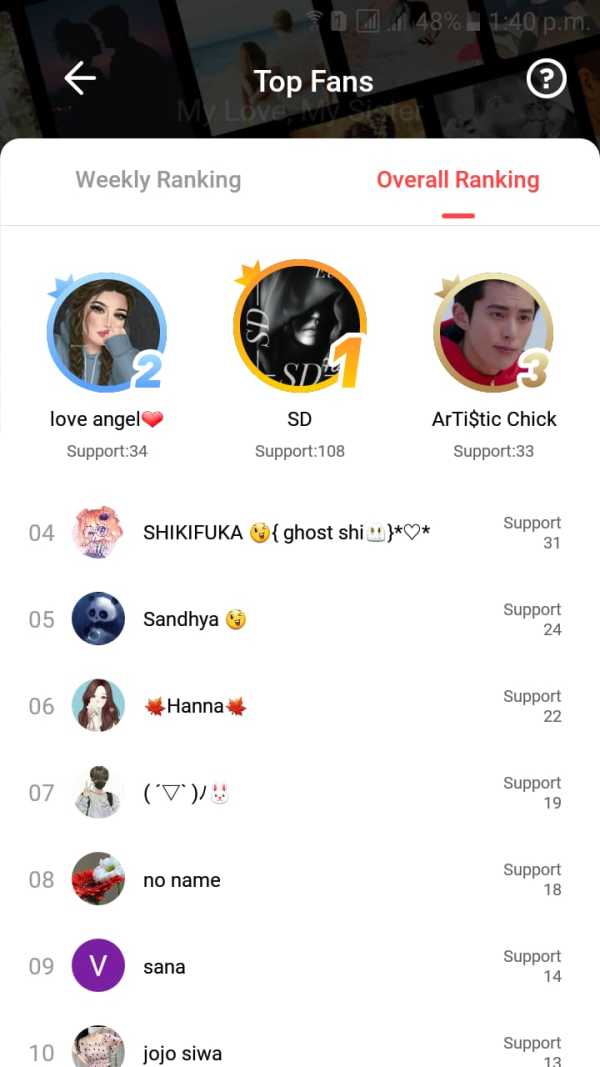The image size is (600, 1067).
Task: Select the no name user row
Action: tap(298, 880)
